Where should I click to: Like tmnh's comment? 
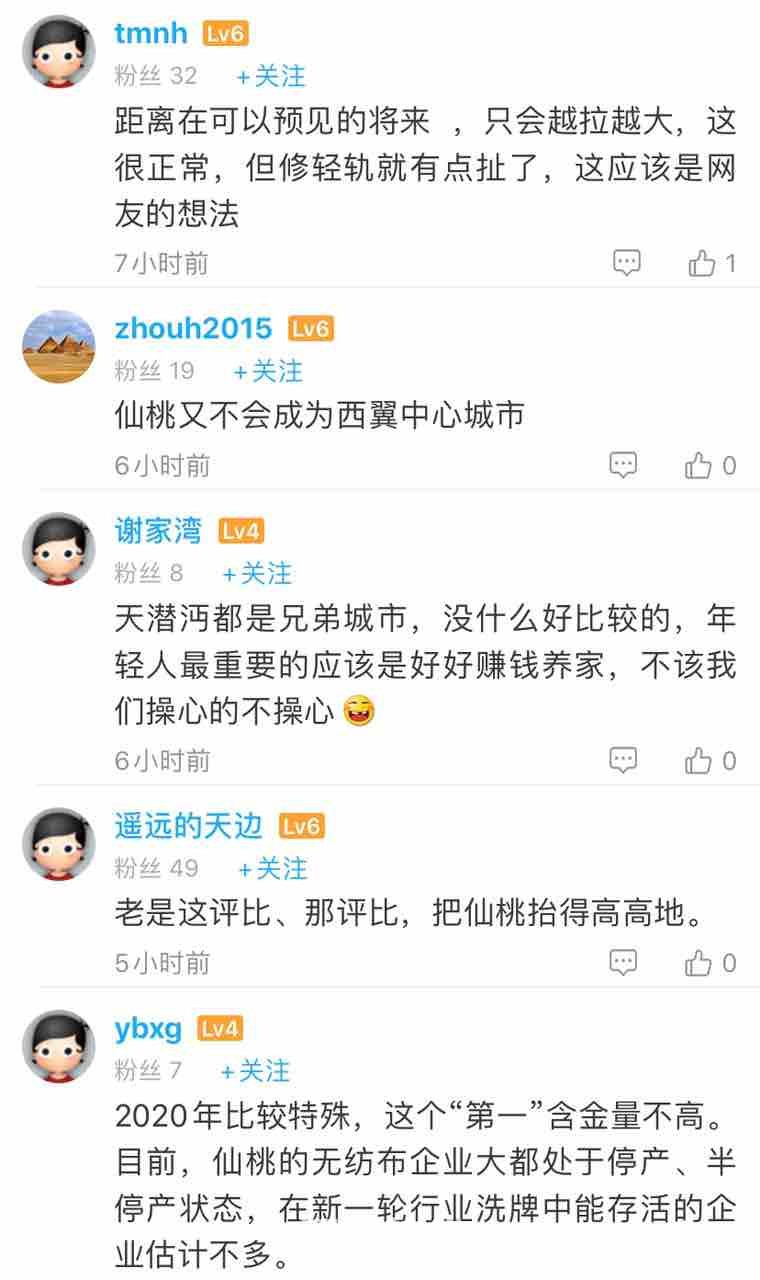[703, 263]
